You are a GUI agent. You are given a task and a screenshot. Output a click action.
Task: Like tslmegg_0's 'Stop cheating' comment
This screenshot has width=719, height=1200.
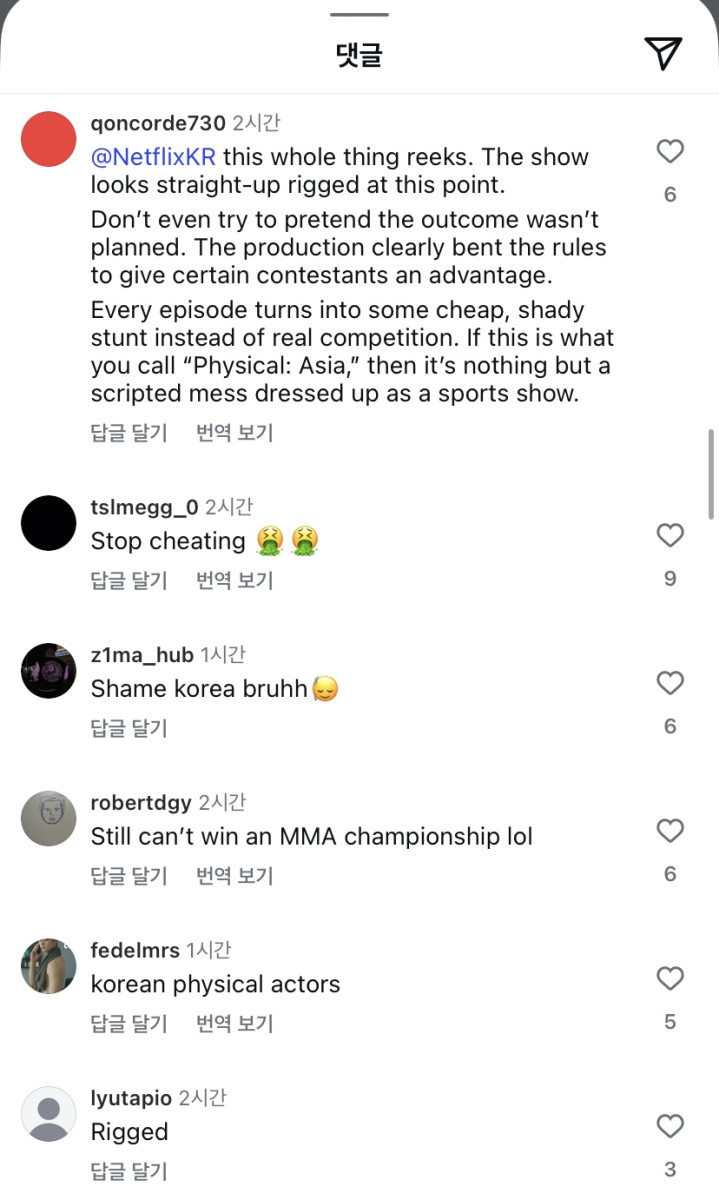pos(669,536)
